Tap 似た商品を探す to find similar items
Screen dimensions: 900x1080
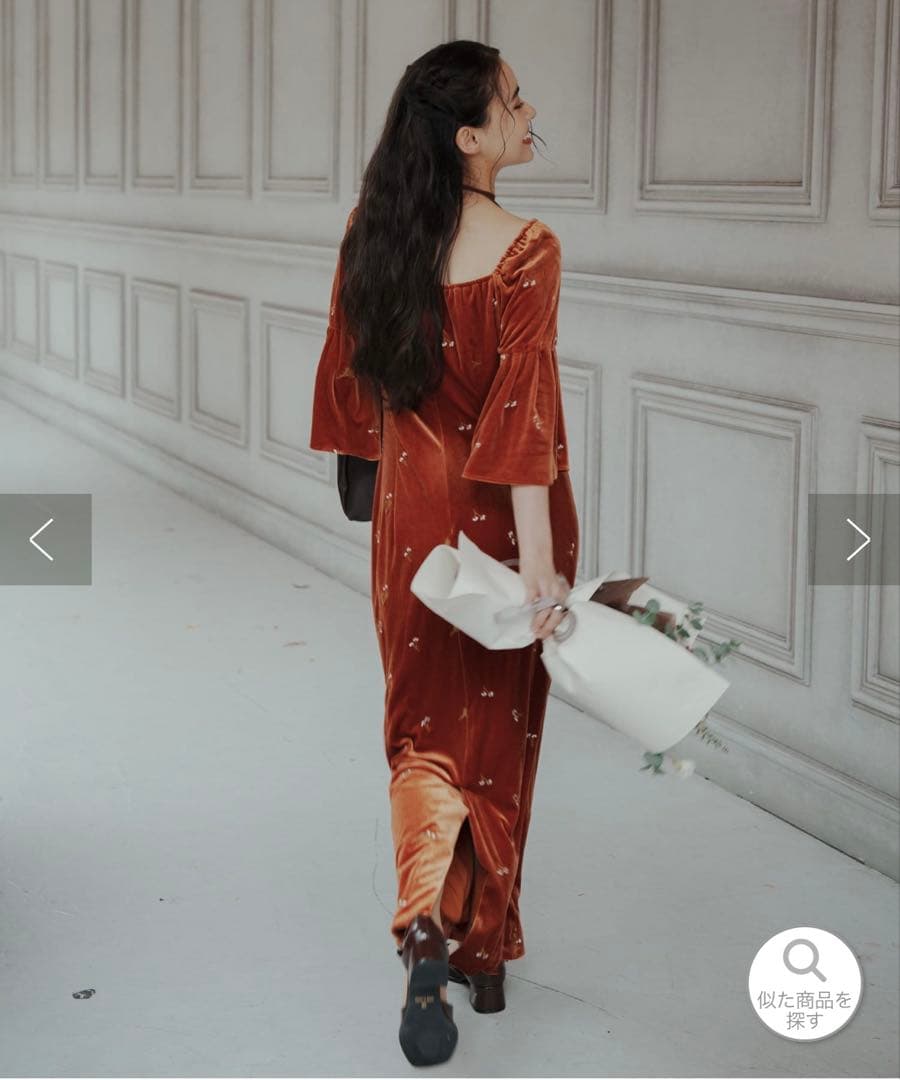(805, 984)
